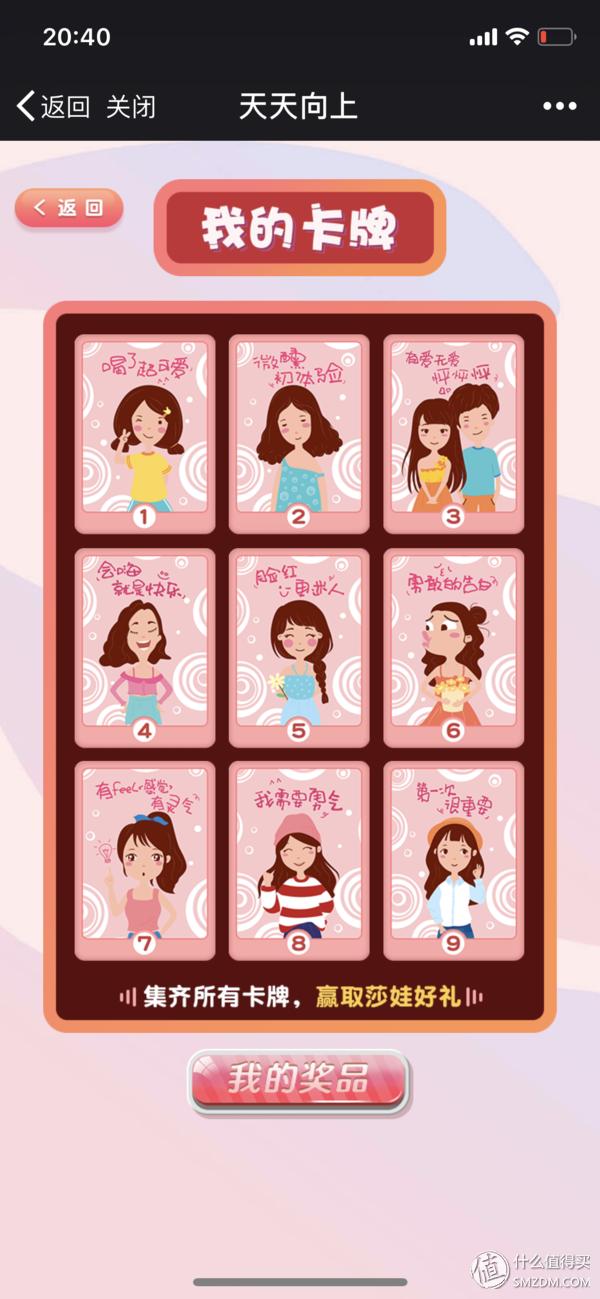600x1299 pixels.
Task: View card 6 勇敢的告白
Action: [x=453, y=647]
